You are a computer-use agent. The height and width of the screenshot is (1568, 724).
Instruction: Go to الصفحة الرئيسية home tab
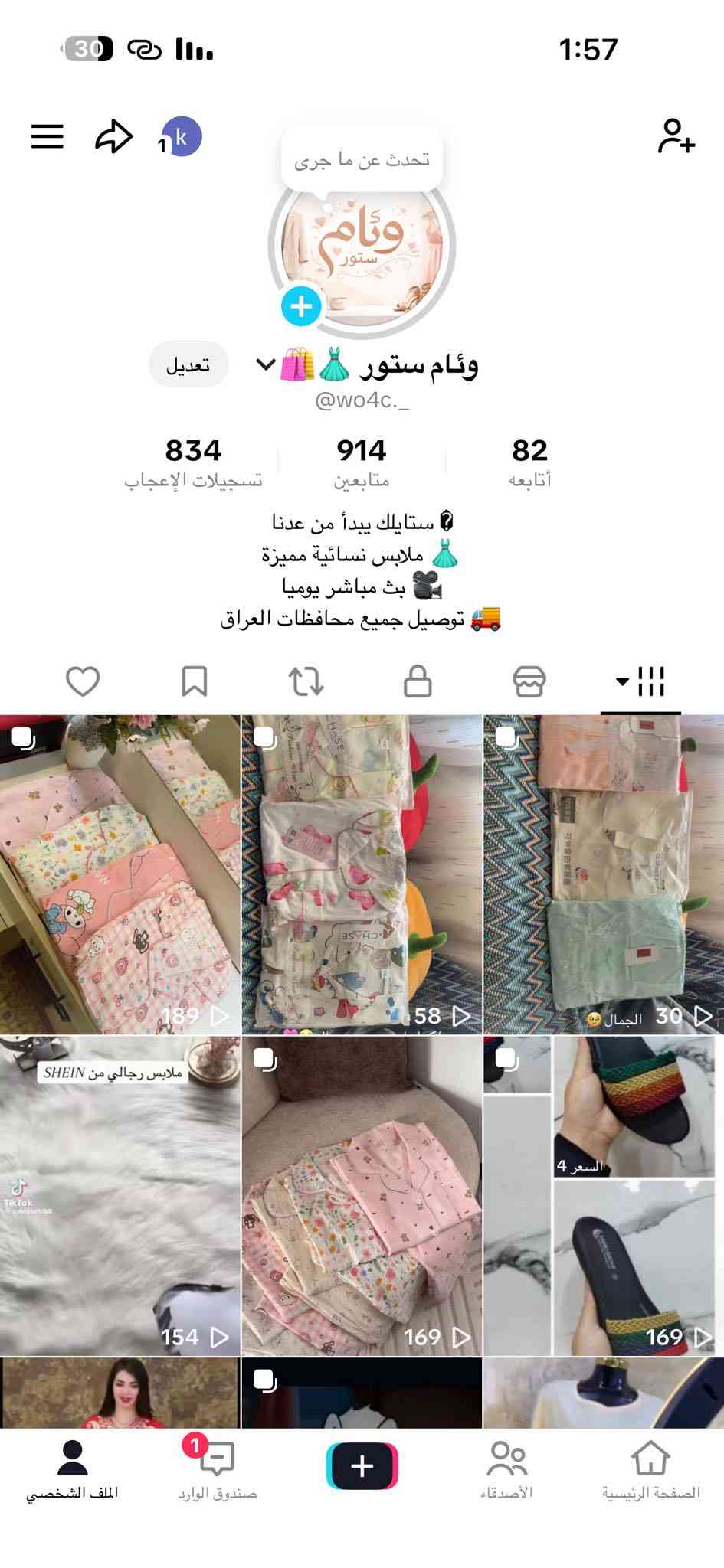coord(650,1470)
